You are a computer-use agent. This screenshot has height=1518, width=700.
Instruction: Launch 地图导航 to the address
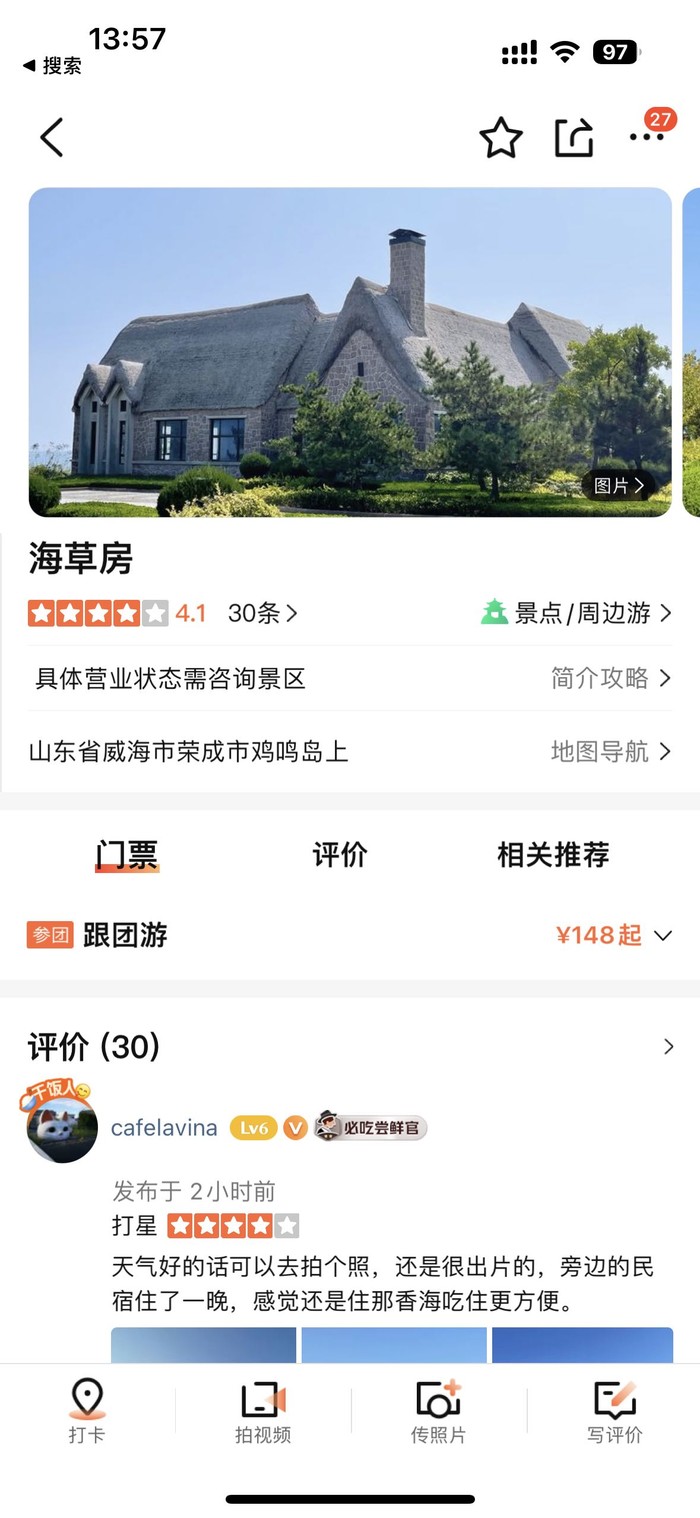(610, 751)
